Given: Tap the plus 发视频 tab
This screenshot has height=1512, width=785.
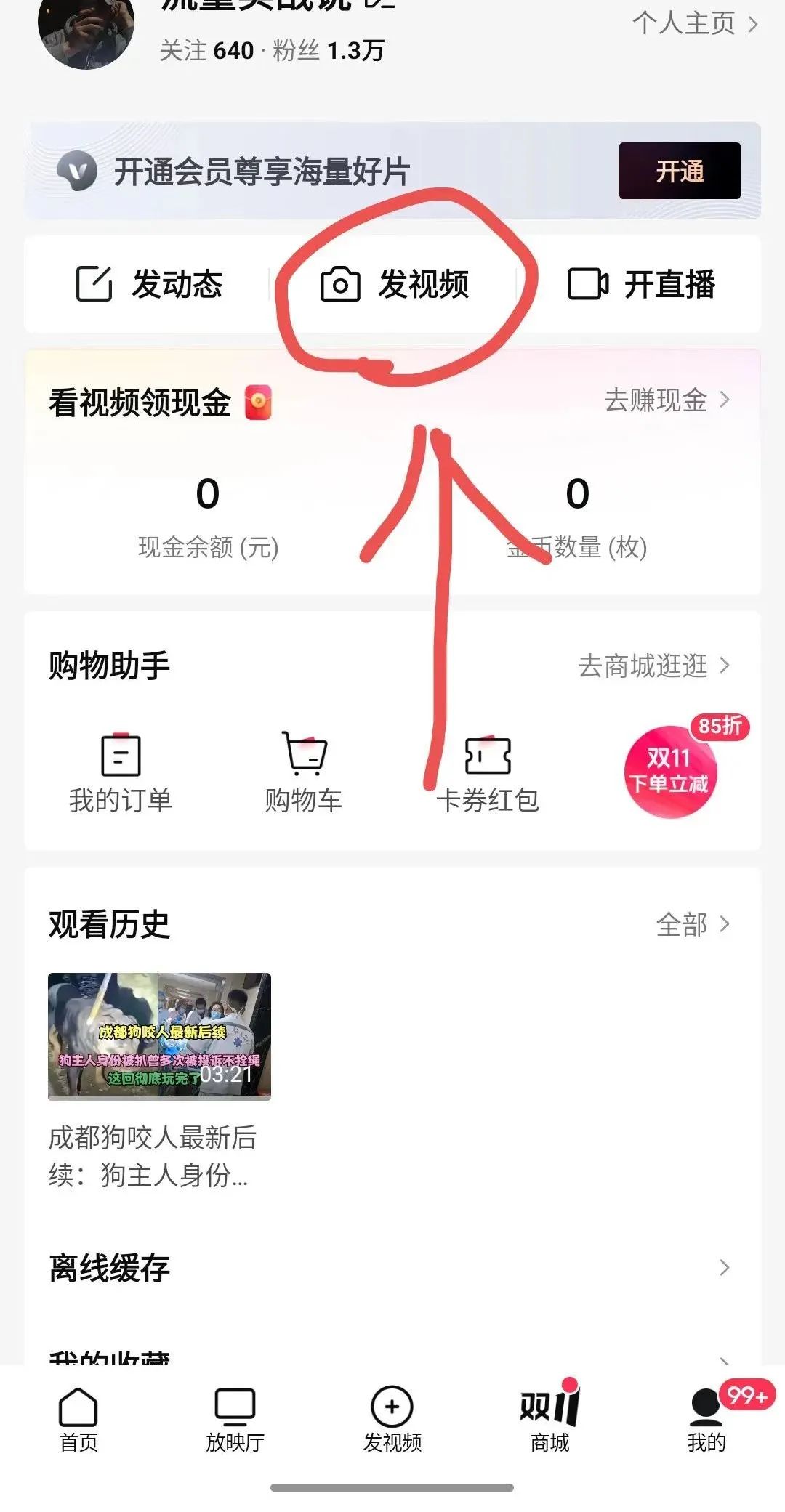Looking at the screenshot, I should [392, 1420].
